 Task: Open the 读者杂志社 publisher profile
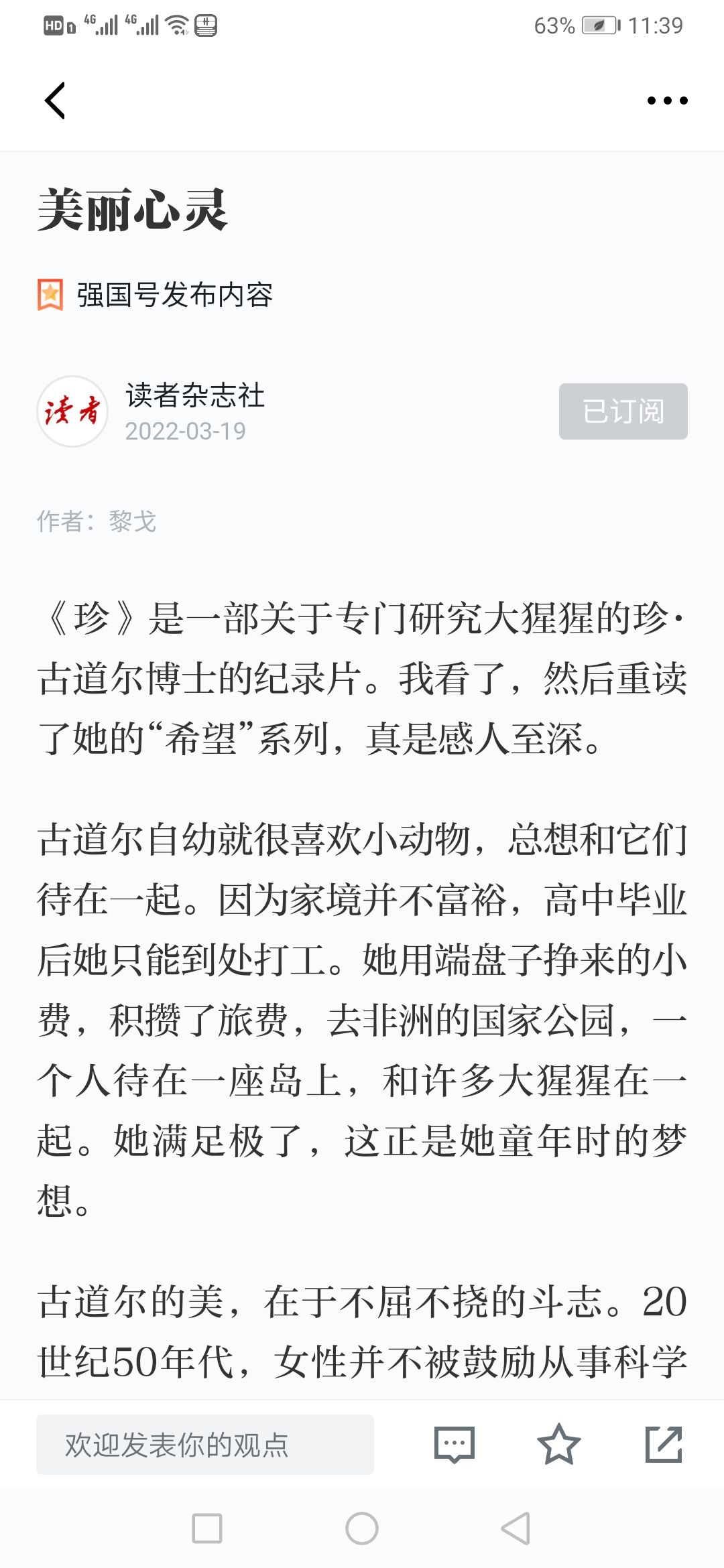click(194, 395)
